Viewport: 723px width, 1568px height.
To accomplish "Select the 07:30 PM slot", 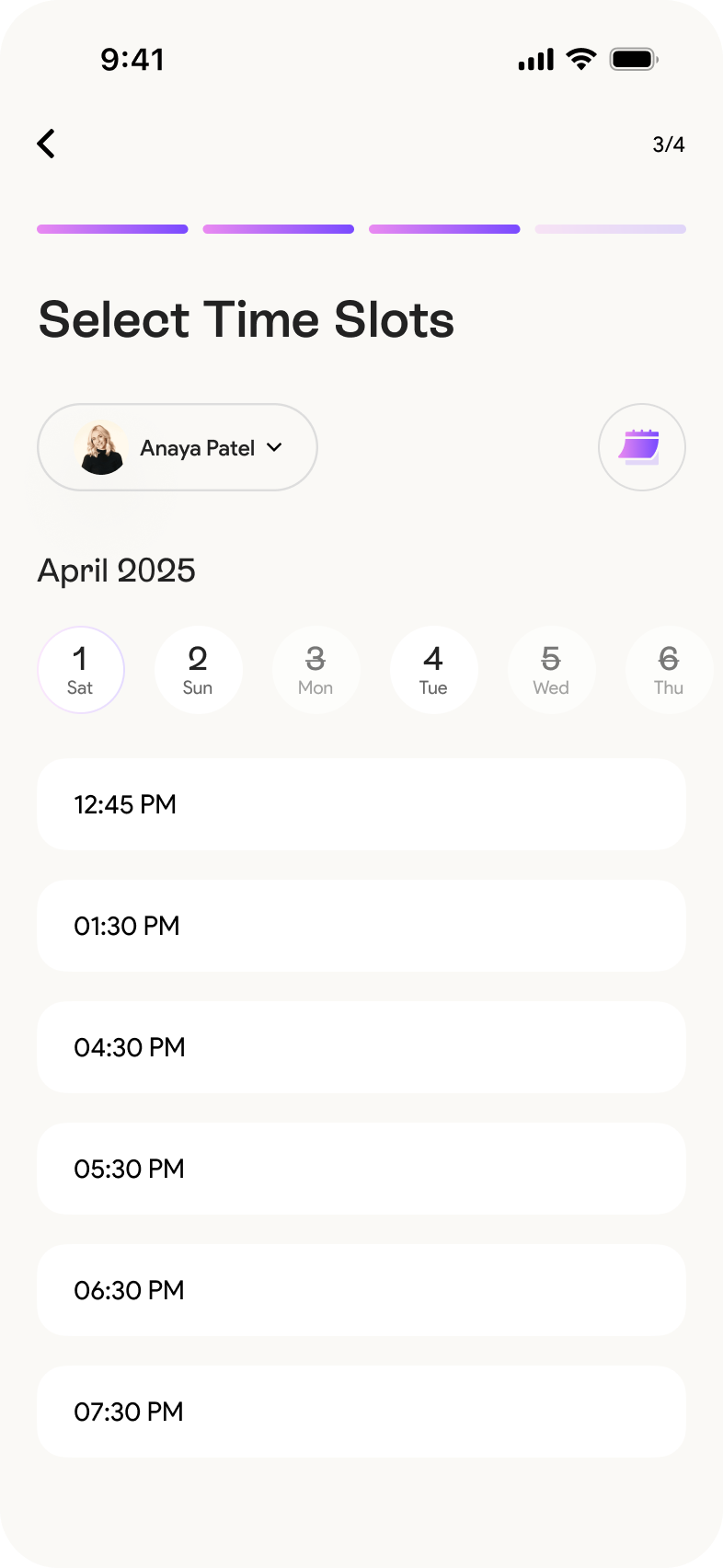I will pos(361,1412).
